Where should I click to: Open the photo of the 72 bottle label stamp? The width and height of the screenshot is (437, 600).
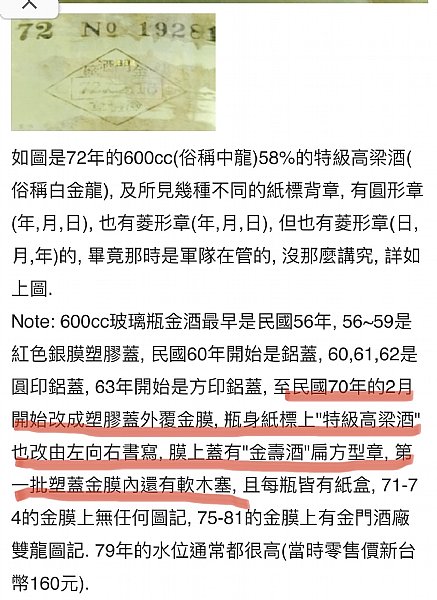point(113,72)
